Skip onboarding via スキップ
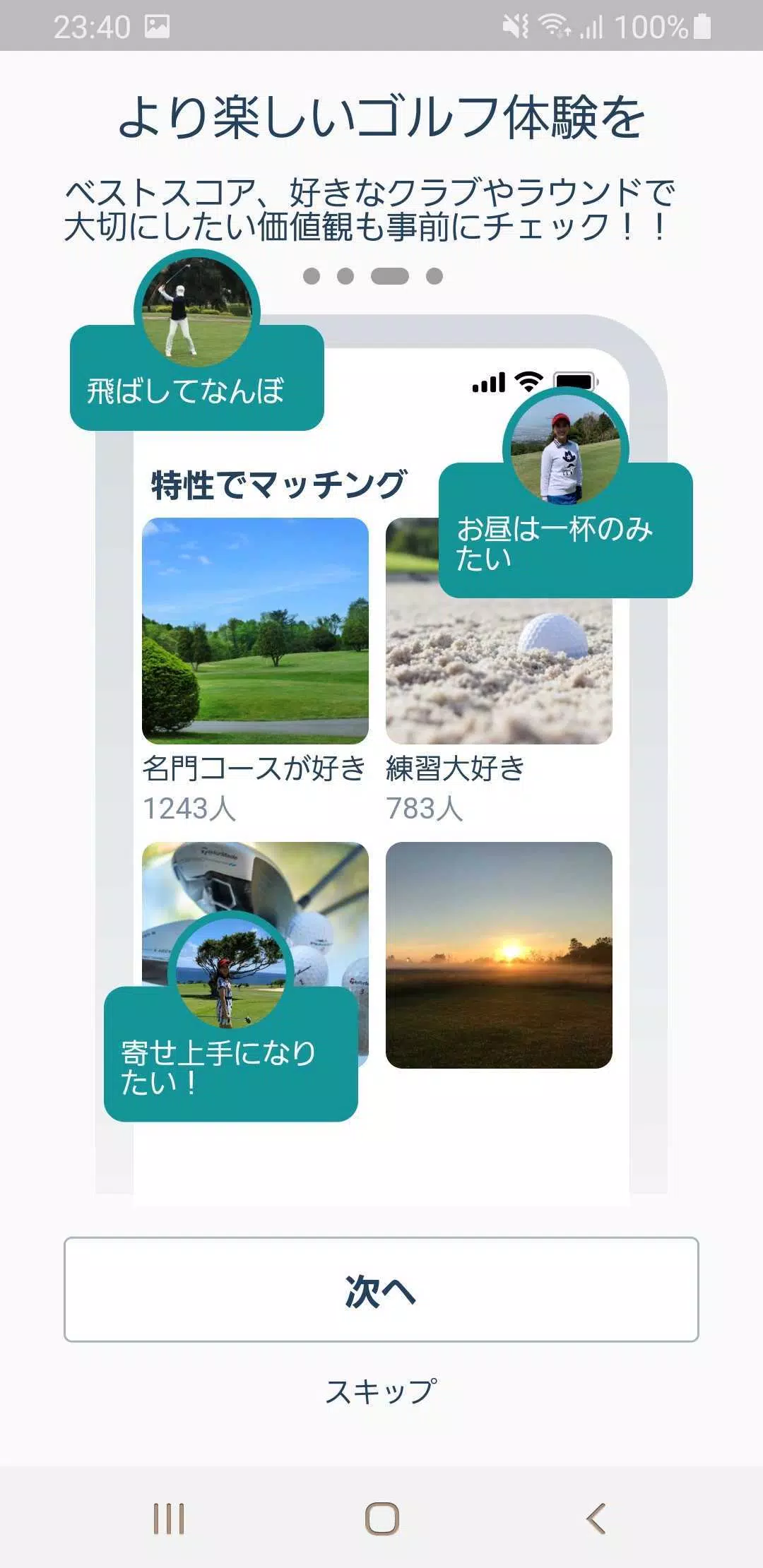763x1568 pixels. pos(381,1391)
